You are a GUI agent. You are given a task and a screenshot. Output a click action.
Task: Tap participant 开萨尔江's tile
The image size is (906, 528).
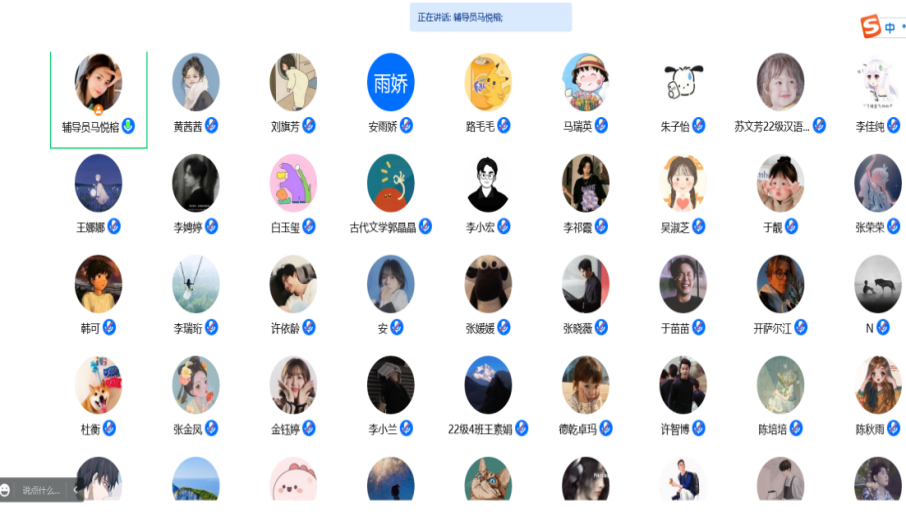coord(780,286)
